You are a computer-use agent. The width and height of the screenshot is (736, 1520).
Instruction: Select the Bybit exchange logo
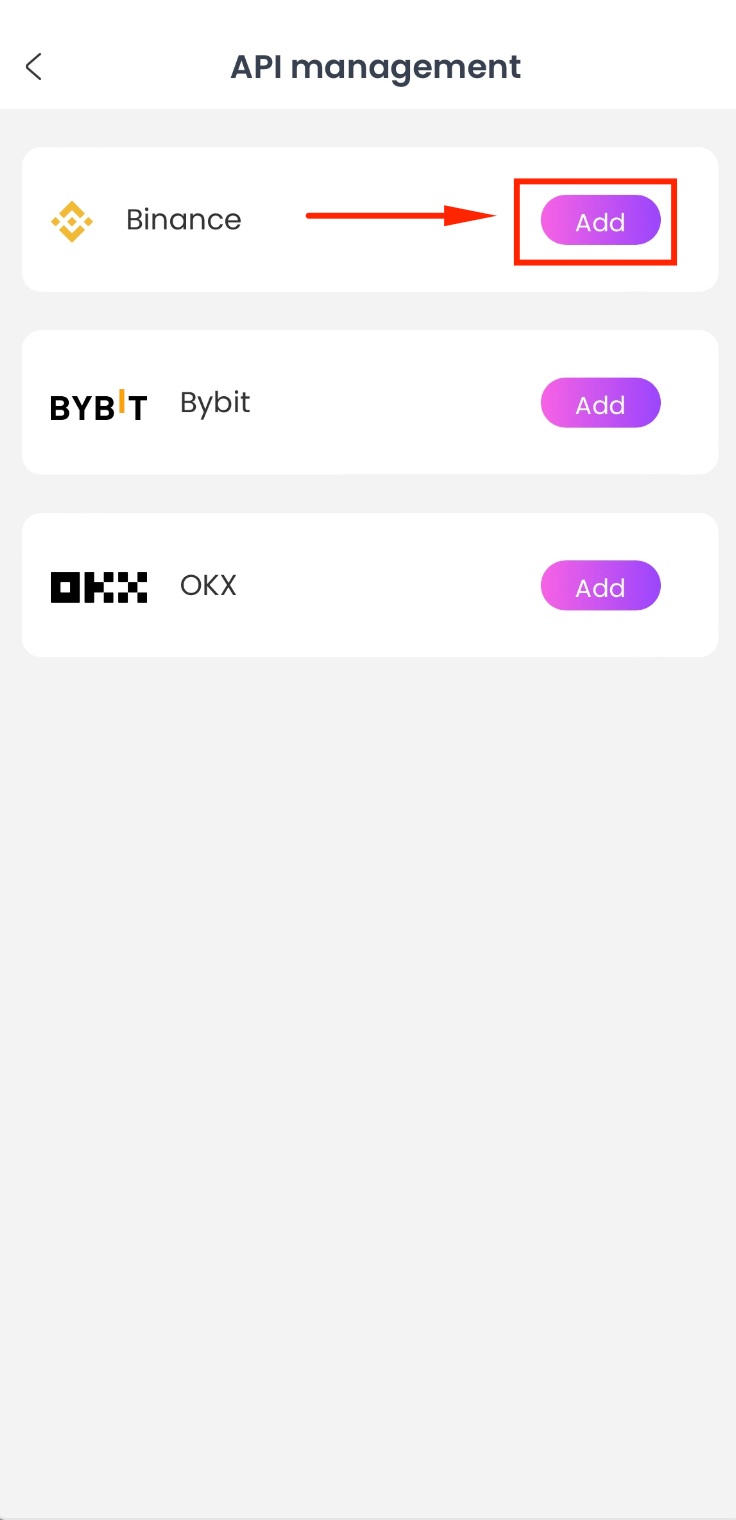98,405
